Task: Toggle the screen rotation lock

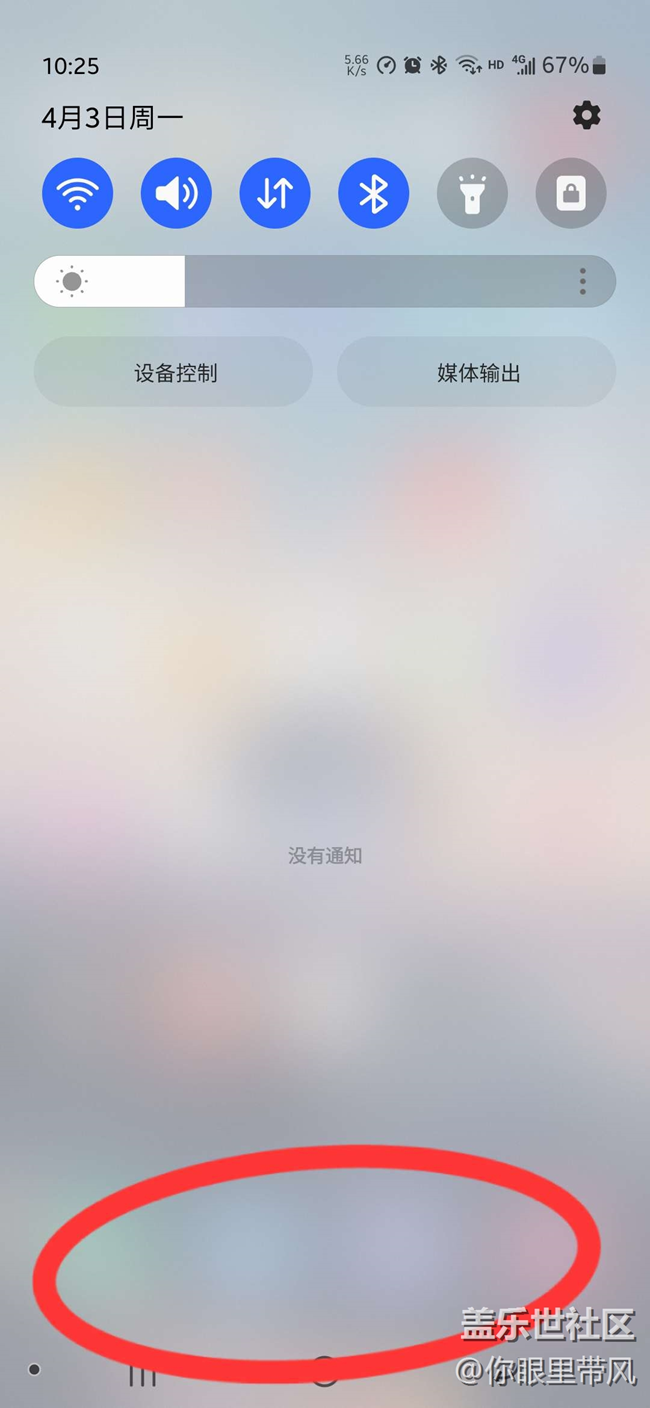Action: click(571, 193)
